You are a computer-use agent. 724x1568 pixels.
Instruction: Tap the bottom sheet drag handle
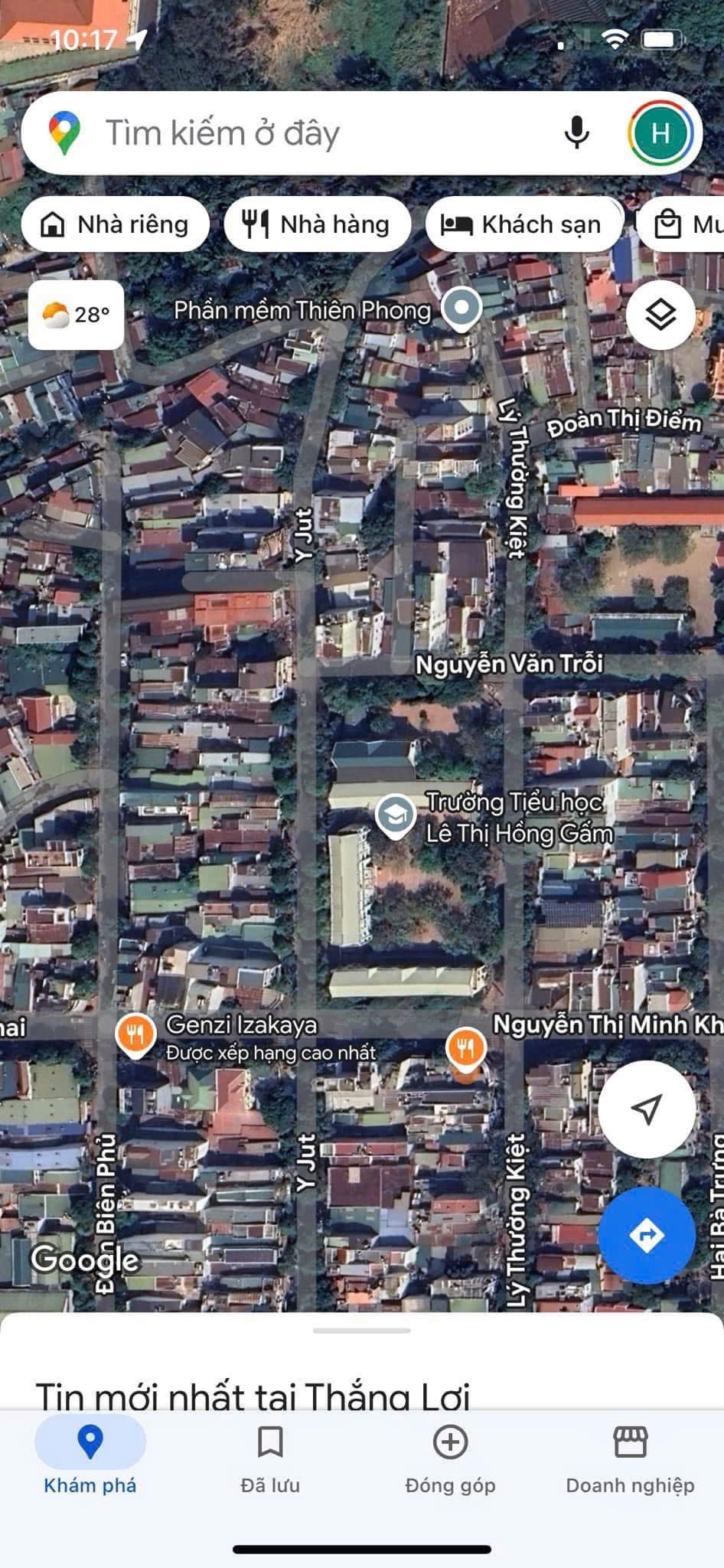point(362,1331)
